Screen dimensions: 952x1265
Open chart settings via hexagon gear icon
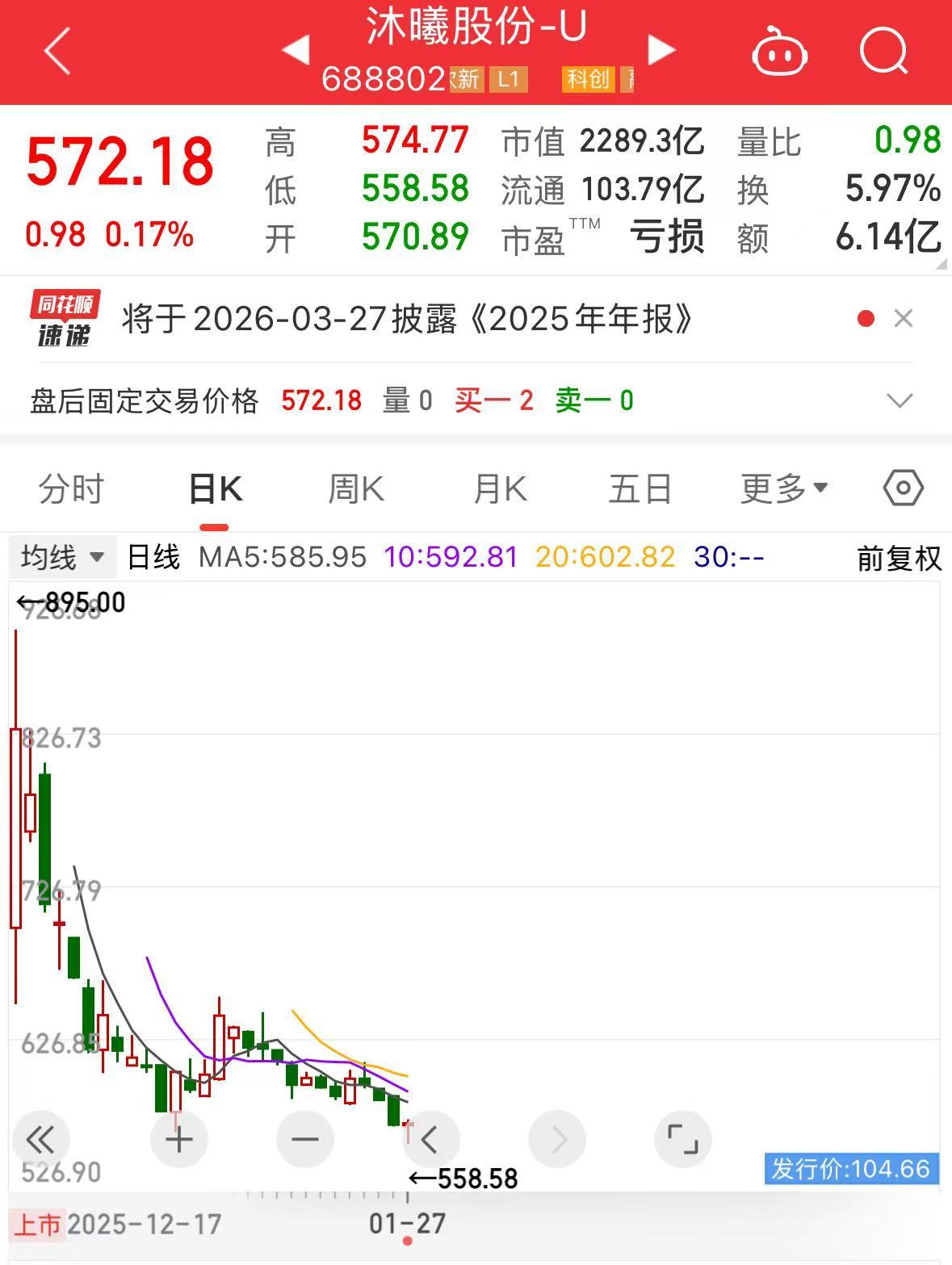point(902,488)
